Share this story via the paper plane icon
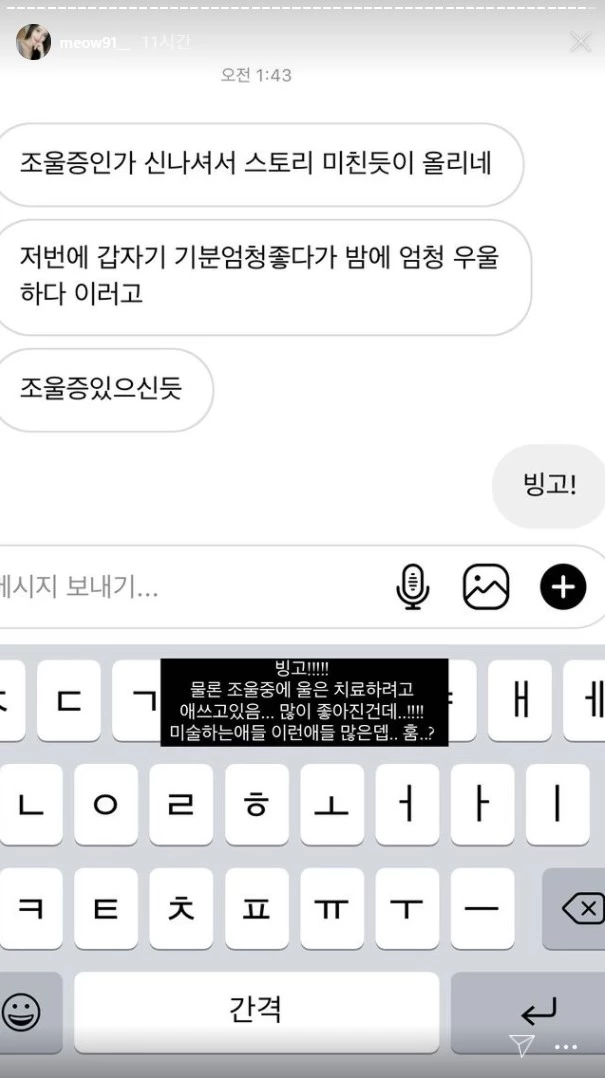 (x=521, y=1046)
